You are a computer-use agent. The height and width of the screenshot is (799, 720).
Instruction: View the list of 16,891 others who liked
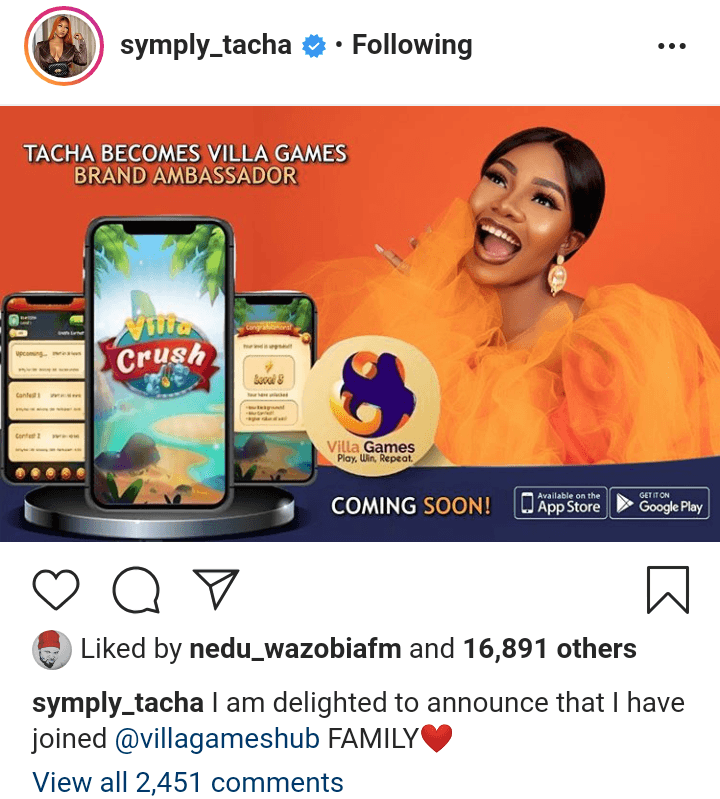tap(550, 649)
